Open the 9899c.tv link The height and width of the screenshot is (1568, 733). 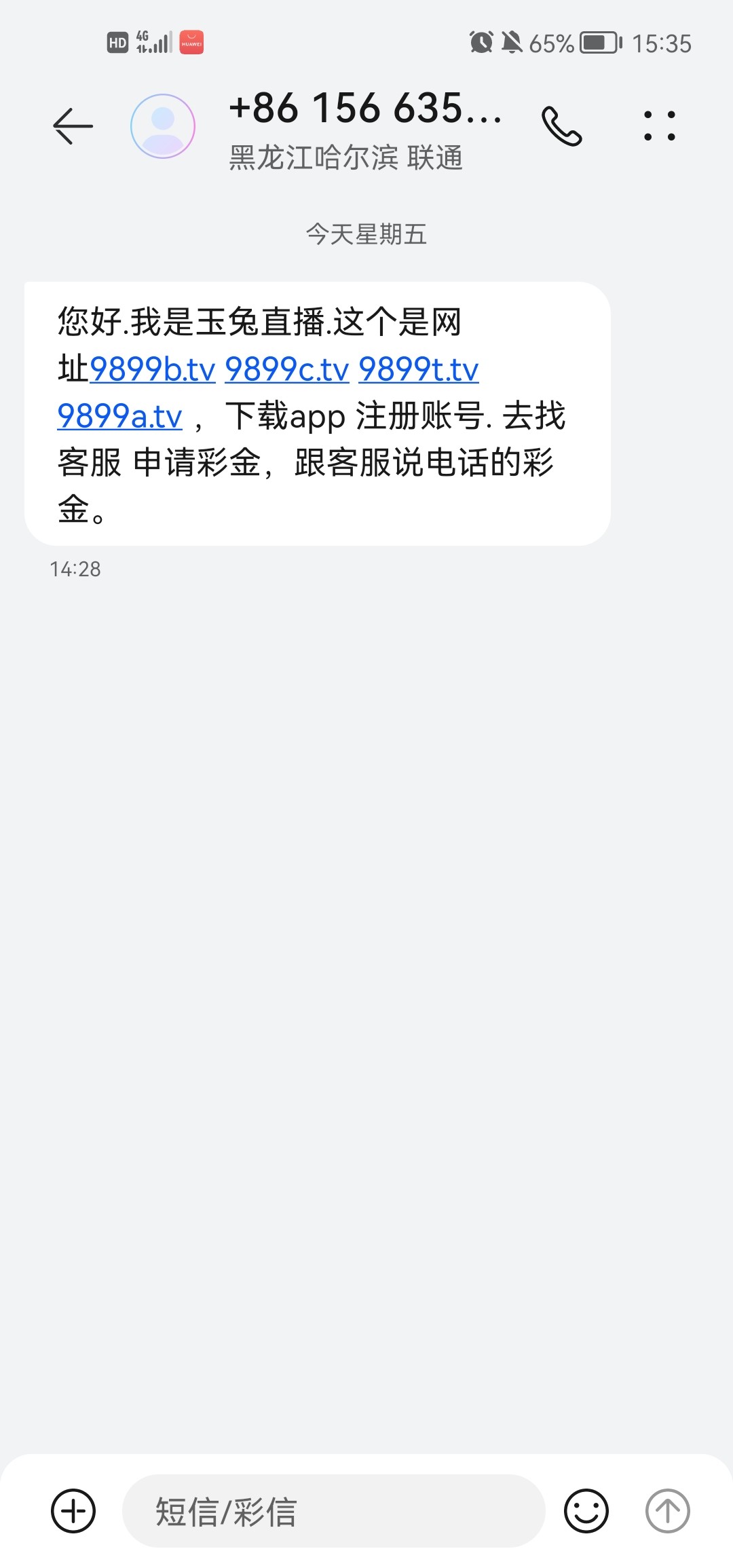(286, 370)
